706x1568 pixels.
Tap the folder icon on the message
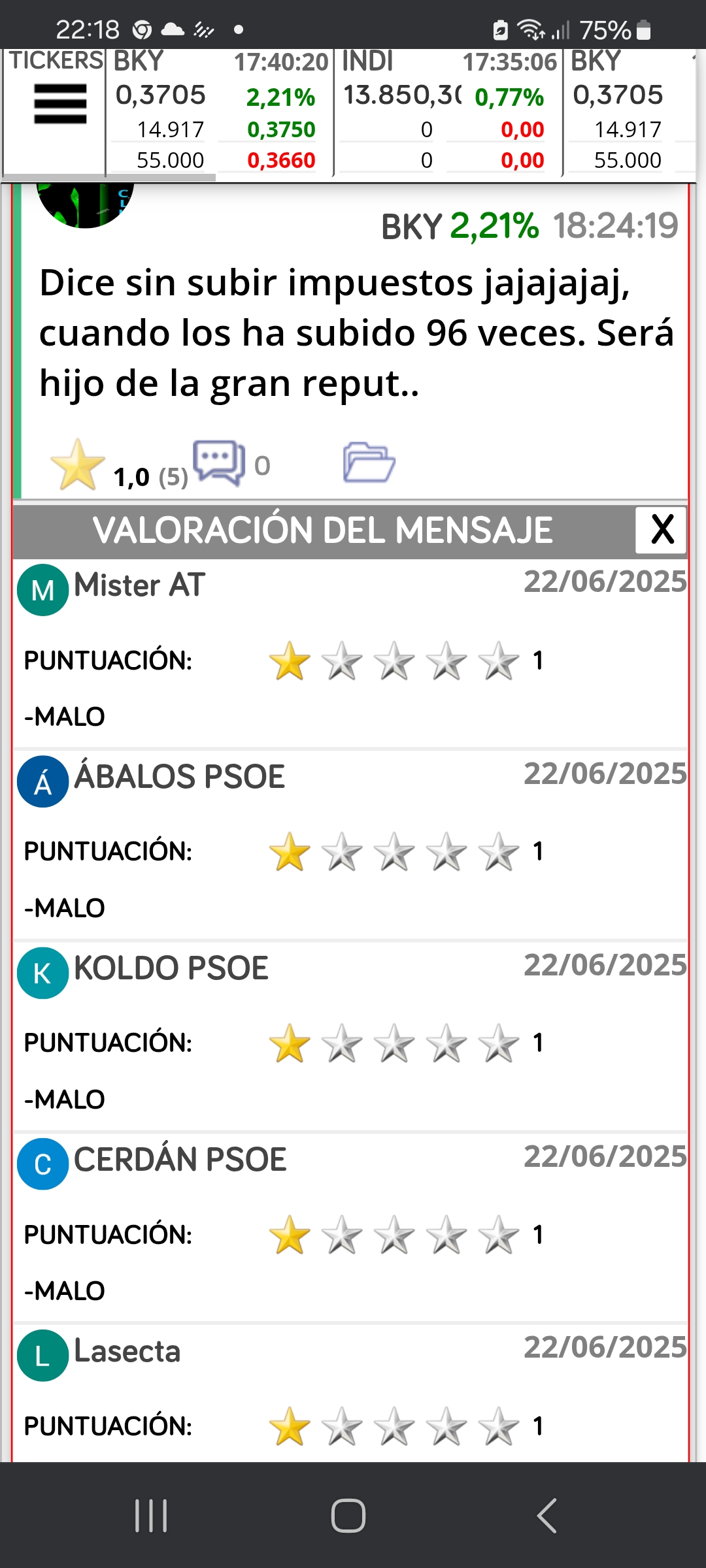(x=369, y=463)
